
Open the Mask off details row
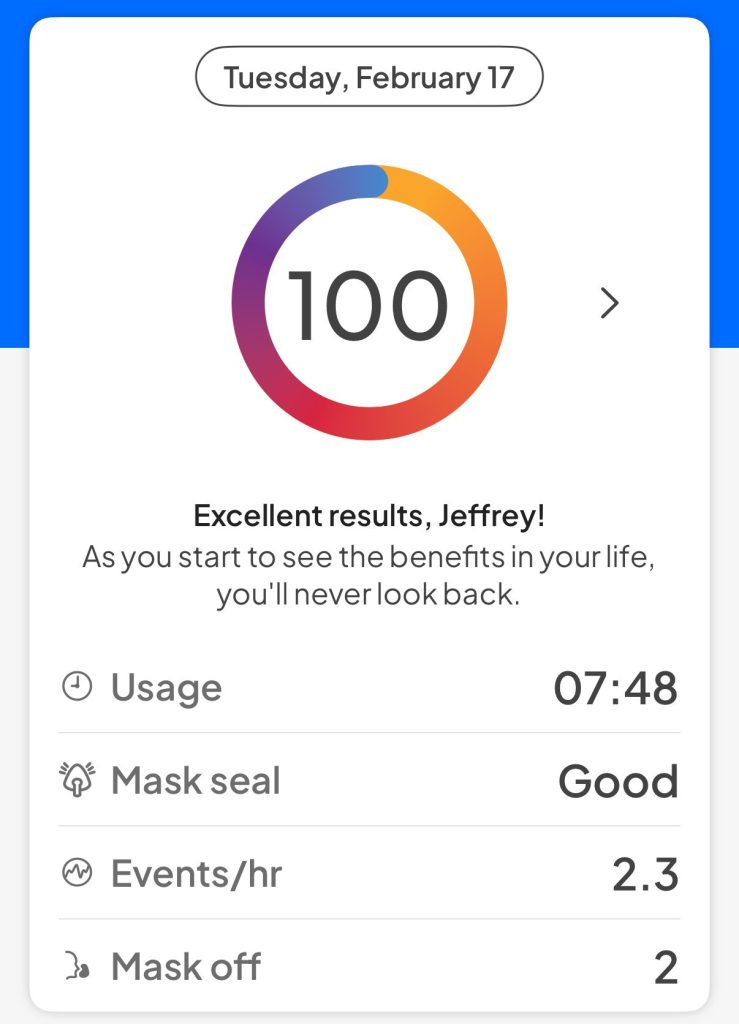click(x=368, y=967)
